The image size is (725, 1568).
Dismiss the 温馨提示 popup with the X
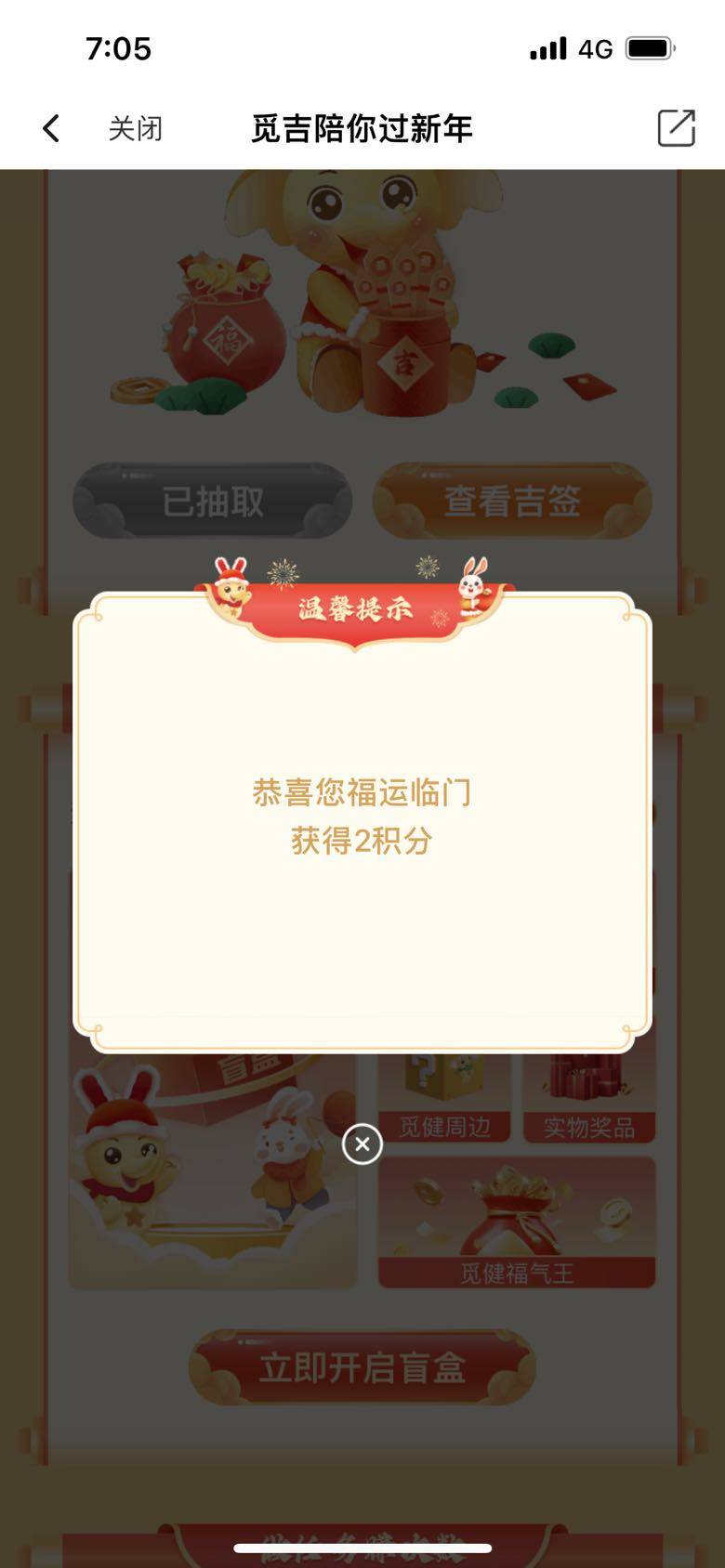(x=362, y=1143)
